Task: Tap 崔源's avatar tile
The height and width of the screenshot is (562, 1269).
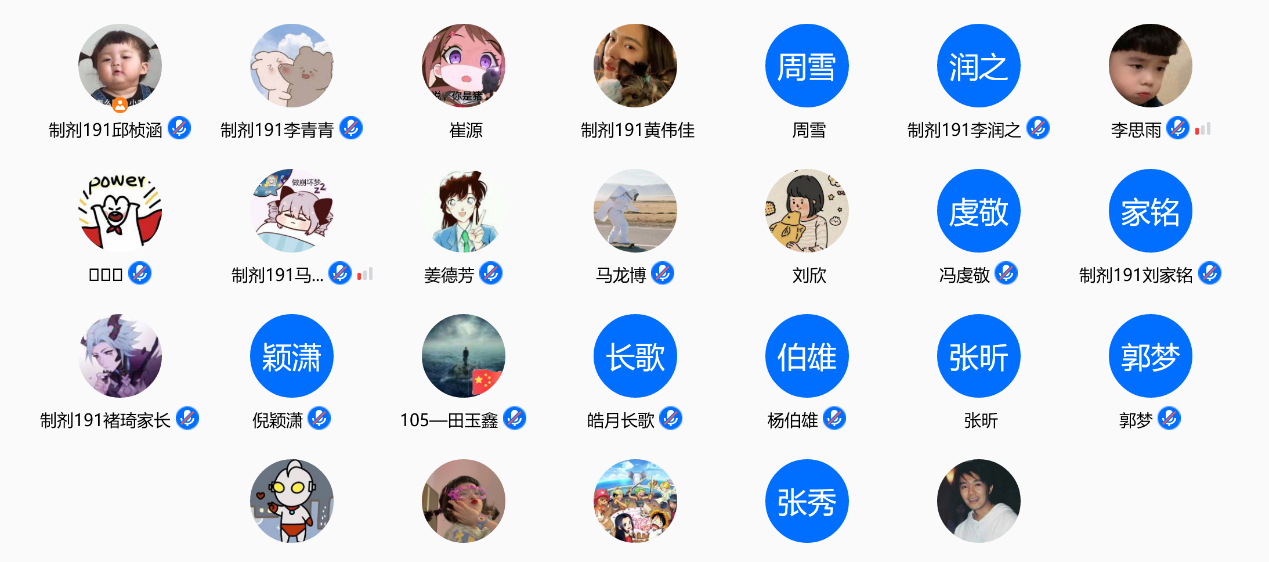Action: tap(464, 66)
